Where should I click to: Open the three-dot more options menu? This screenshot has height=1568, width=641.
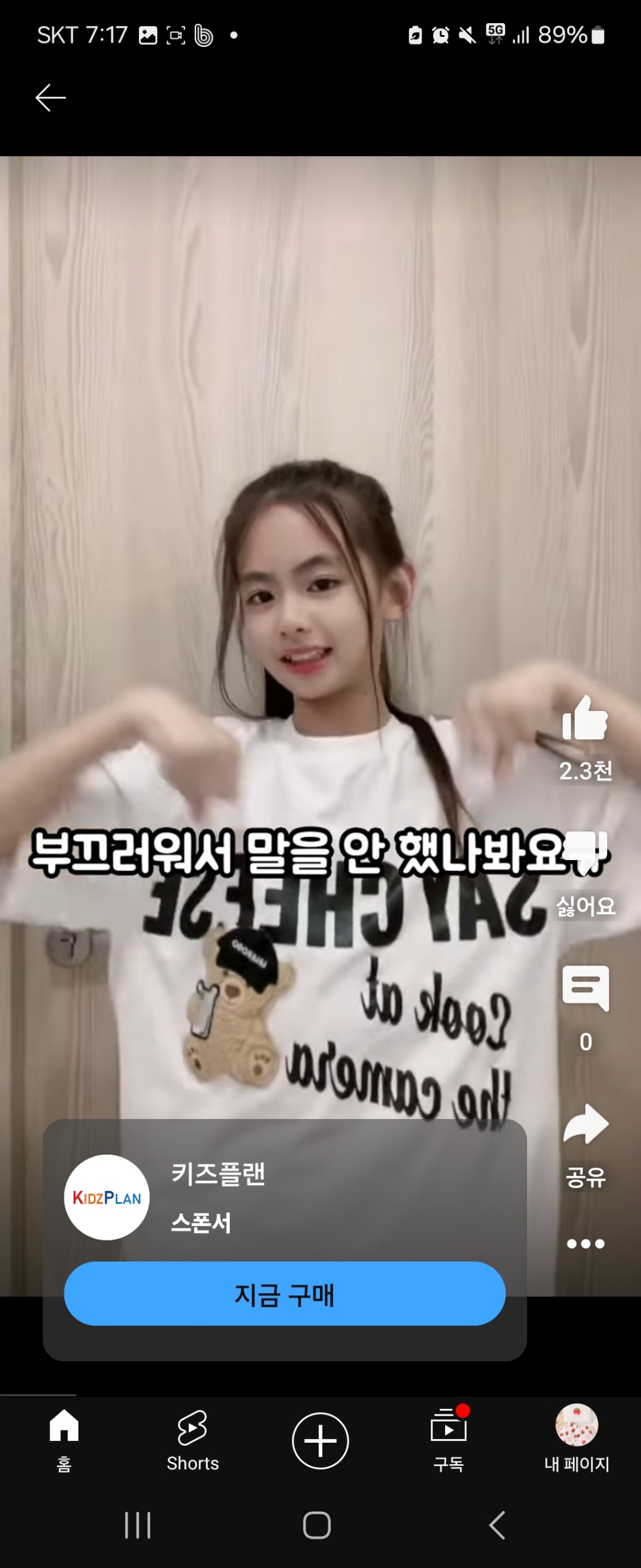pyautogui.click(x=585, y=1243)
